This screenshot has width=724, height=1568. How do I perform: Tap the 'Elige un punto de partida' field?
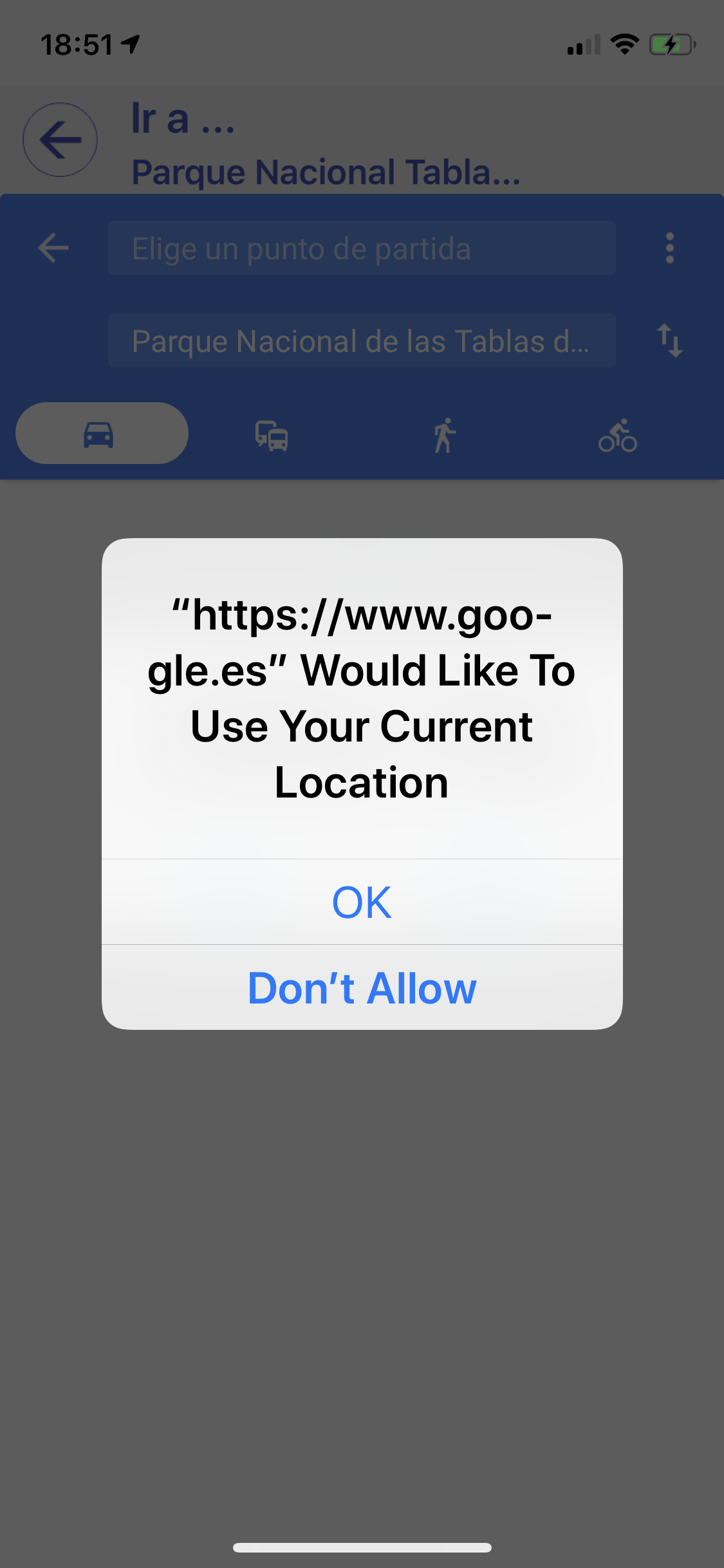tap(362, 248)
